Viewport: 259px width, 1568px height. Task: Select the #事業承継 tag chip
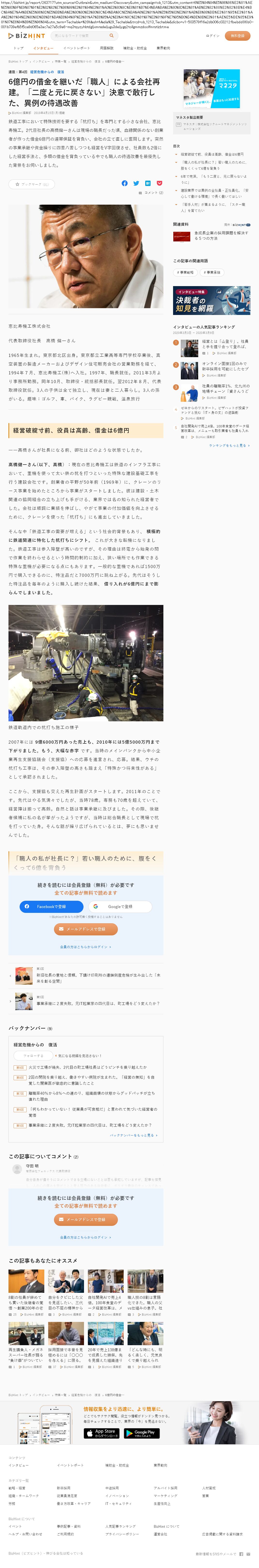coord(212,272)
